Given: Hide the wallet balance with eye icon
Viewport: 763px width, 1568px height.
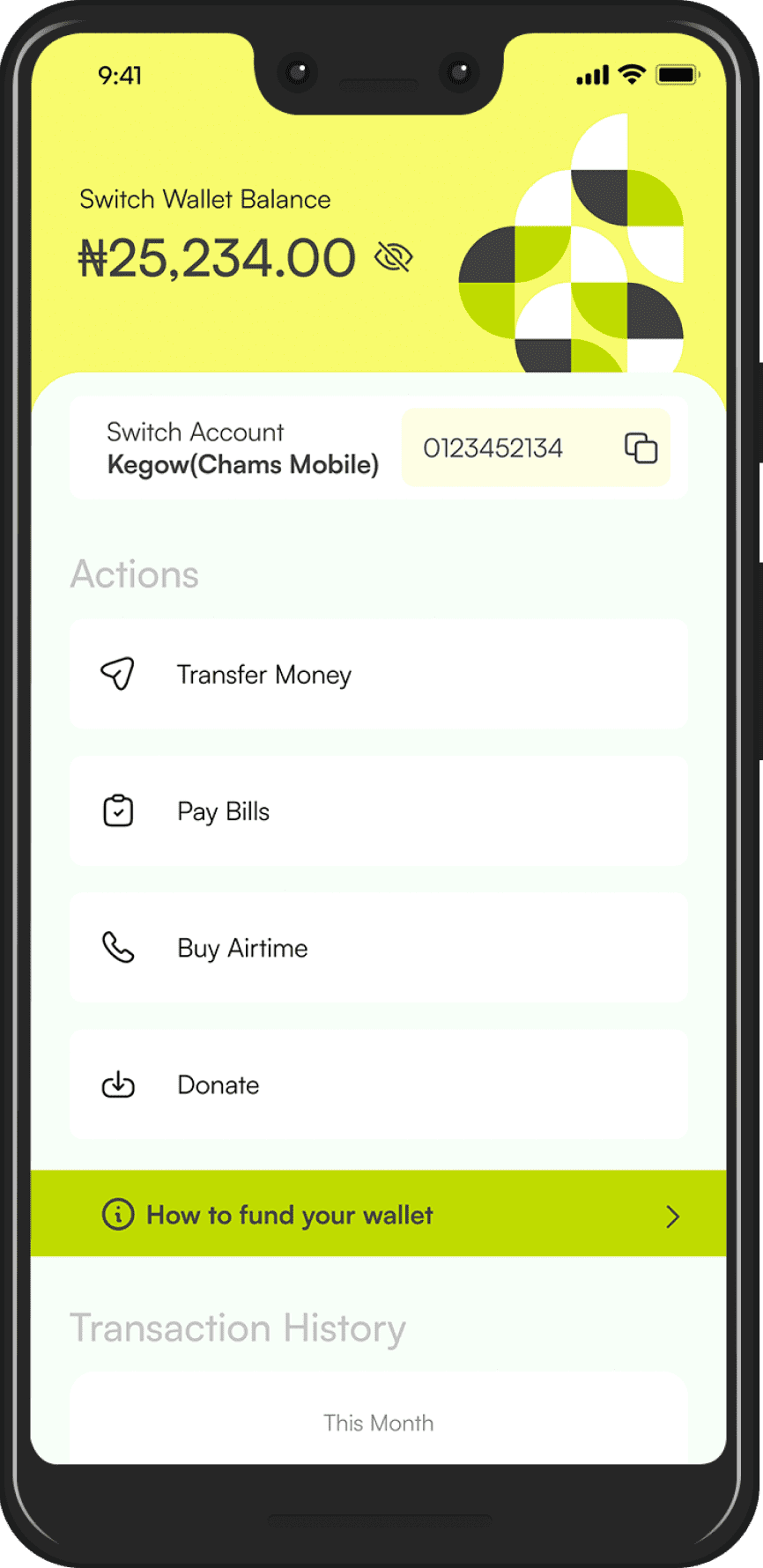Looking at the screenshot, I should point(393,258).
